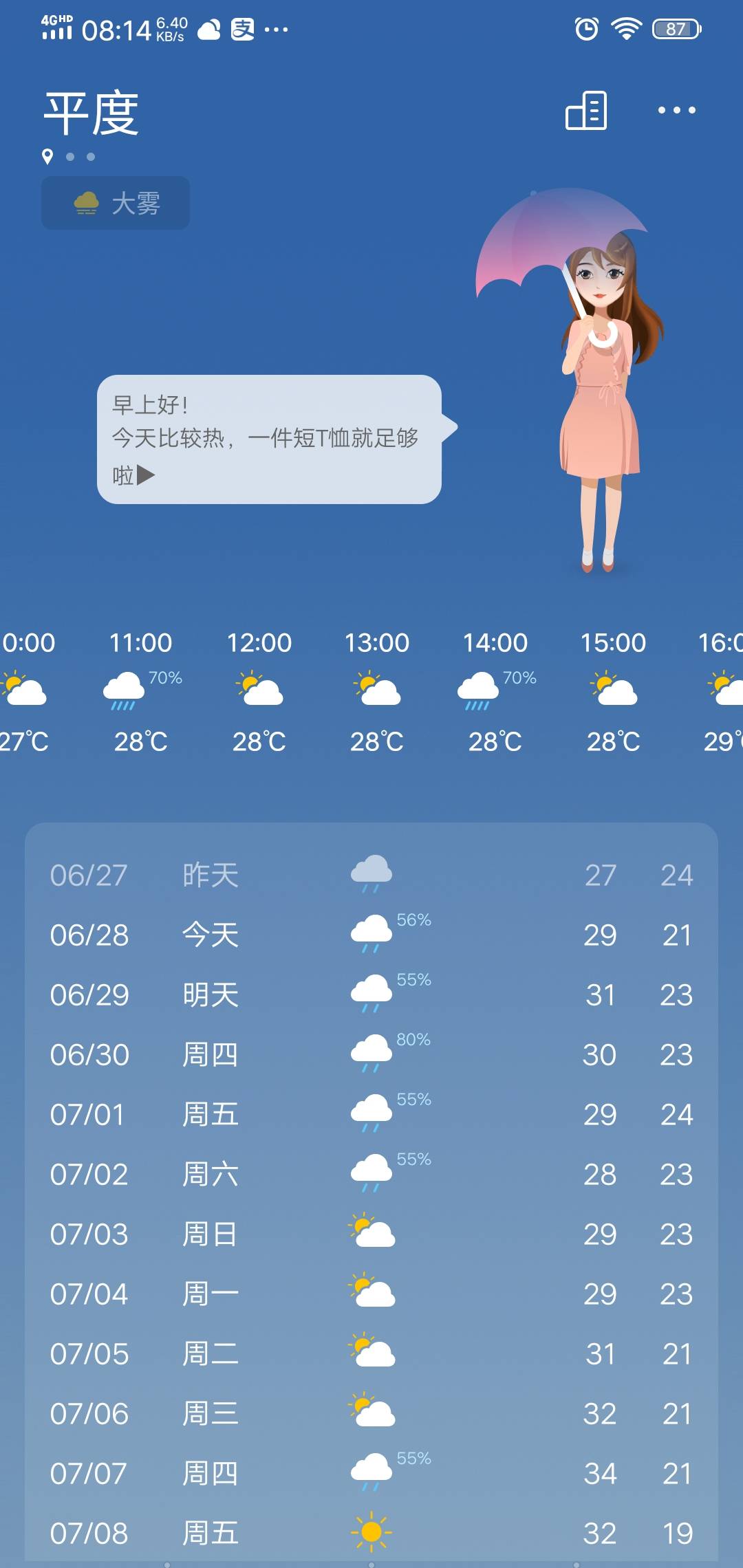
Task: Tap the alarm clock icon in the status bar
Action: point(587,28)
